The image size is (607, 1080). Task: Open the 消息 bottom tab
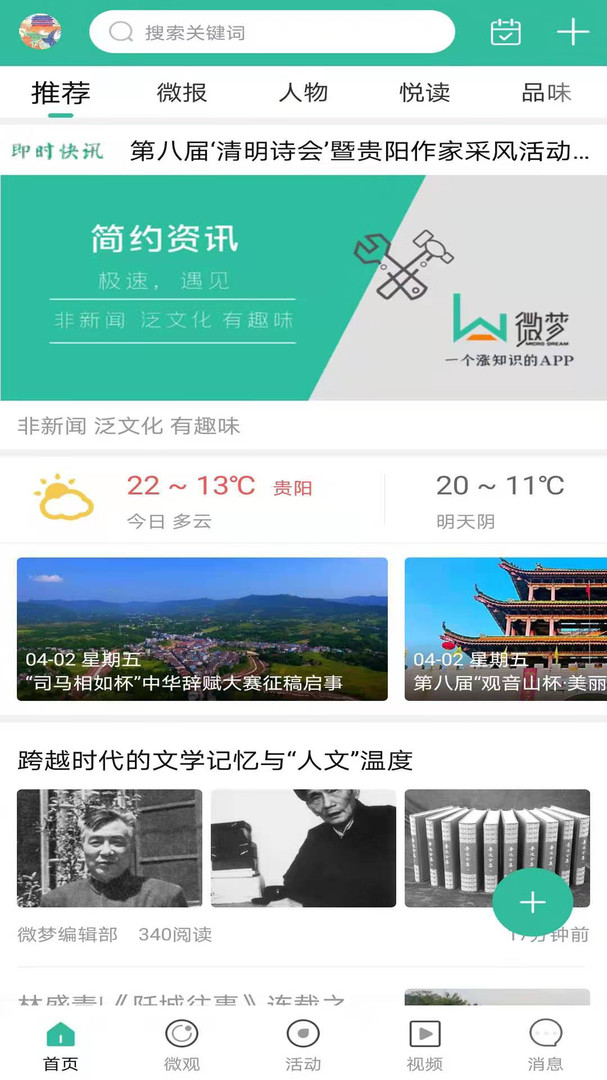click(545, 1045)
